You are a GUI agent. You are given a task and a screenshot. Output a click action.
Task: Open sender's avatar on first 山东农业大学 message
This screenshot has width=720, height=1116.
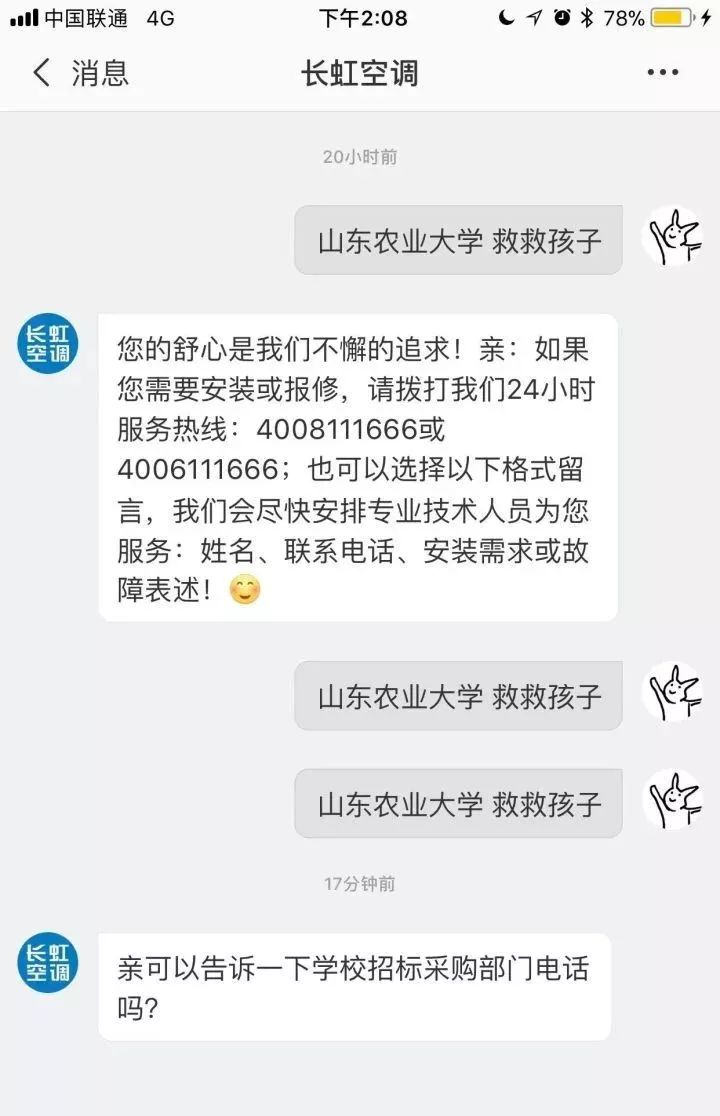tap(671, 236)
